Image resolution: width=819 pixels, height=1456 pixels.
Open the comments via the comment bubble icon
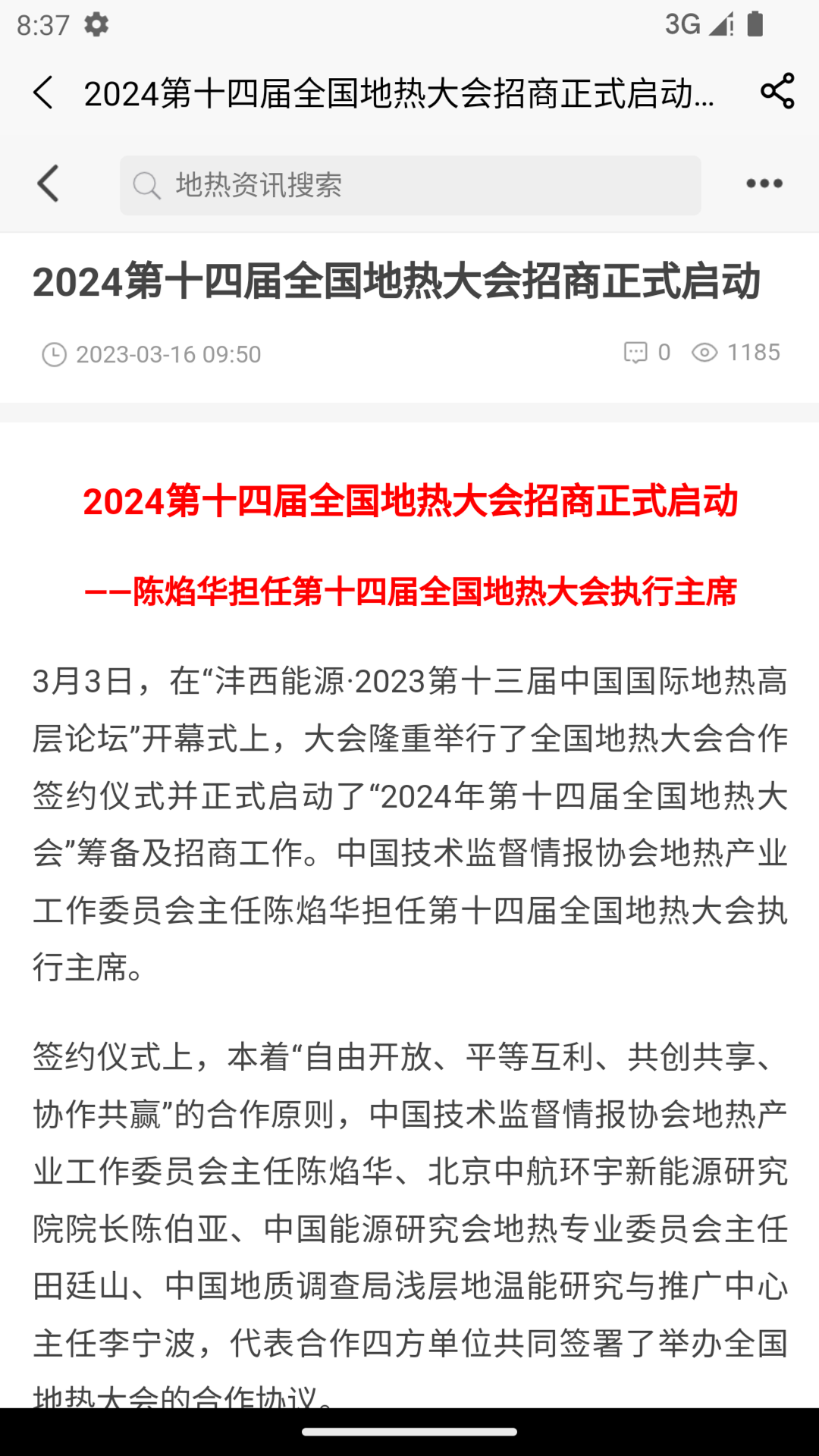coord(636,352)
